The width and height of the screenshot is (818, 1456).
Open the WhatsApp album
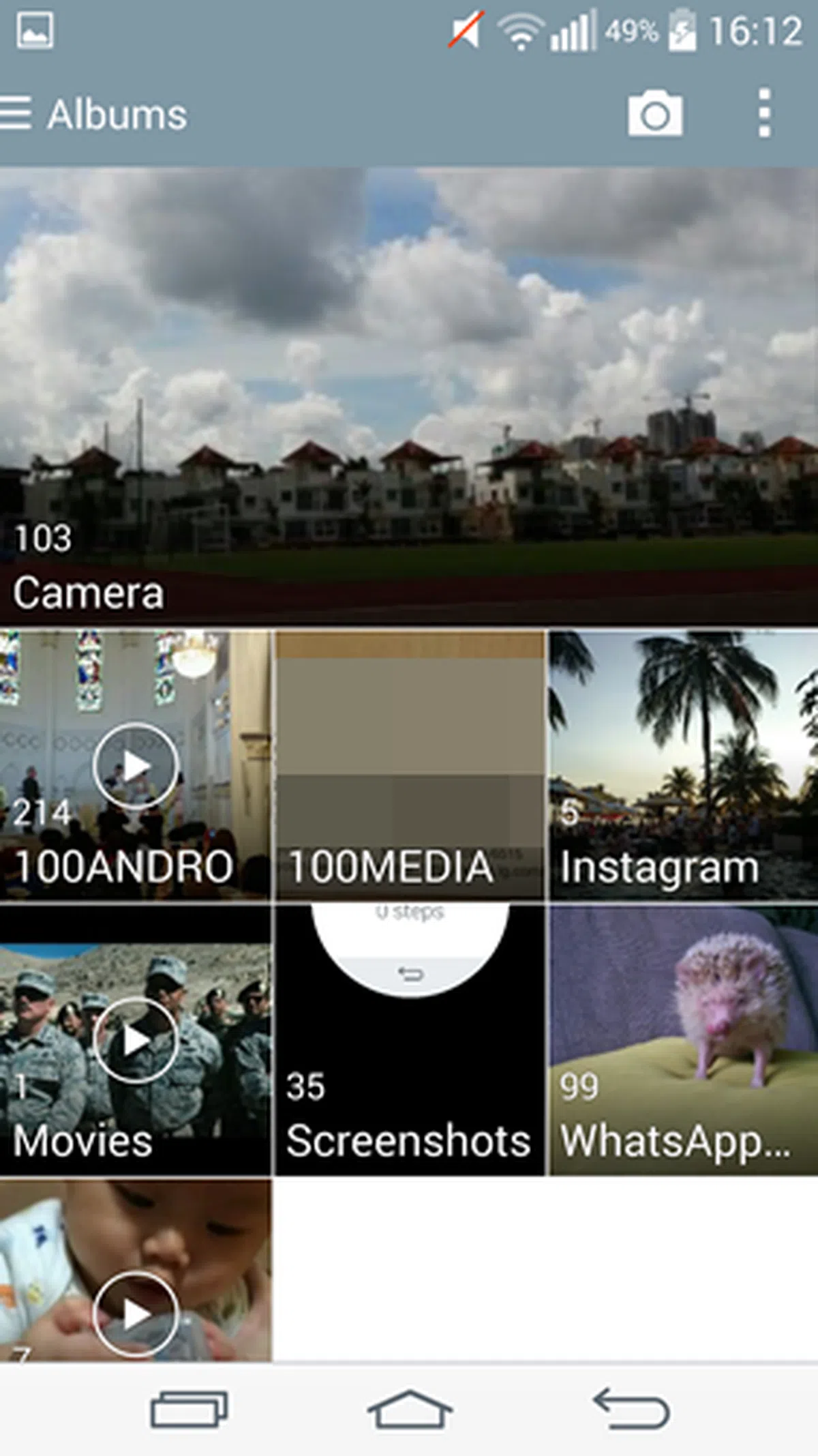684,1041
